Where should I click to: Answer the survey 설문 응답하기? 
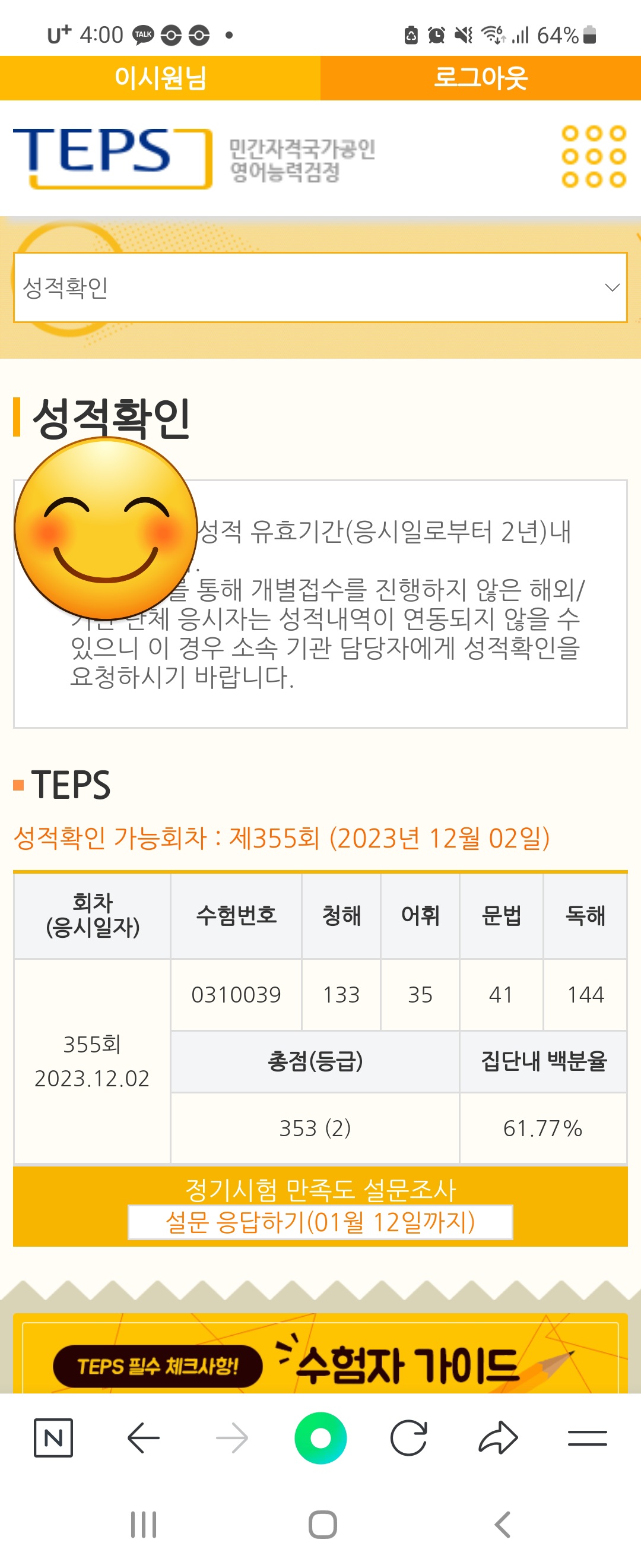pyautogui.click(x=320, y=1222)
